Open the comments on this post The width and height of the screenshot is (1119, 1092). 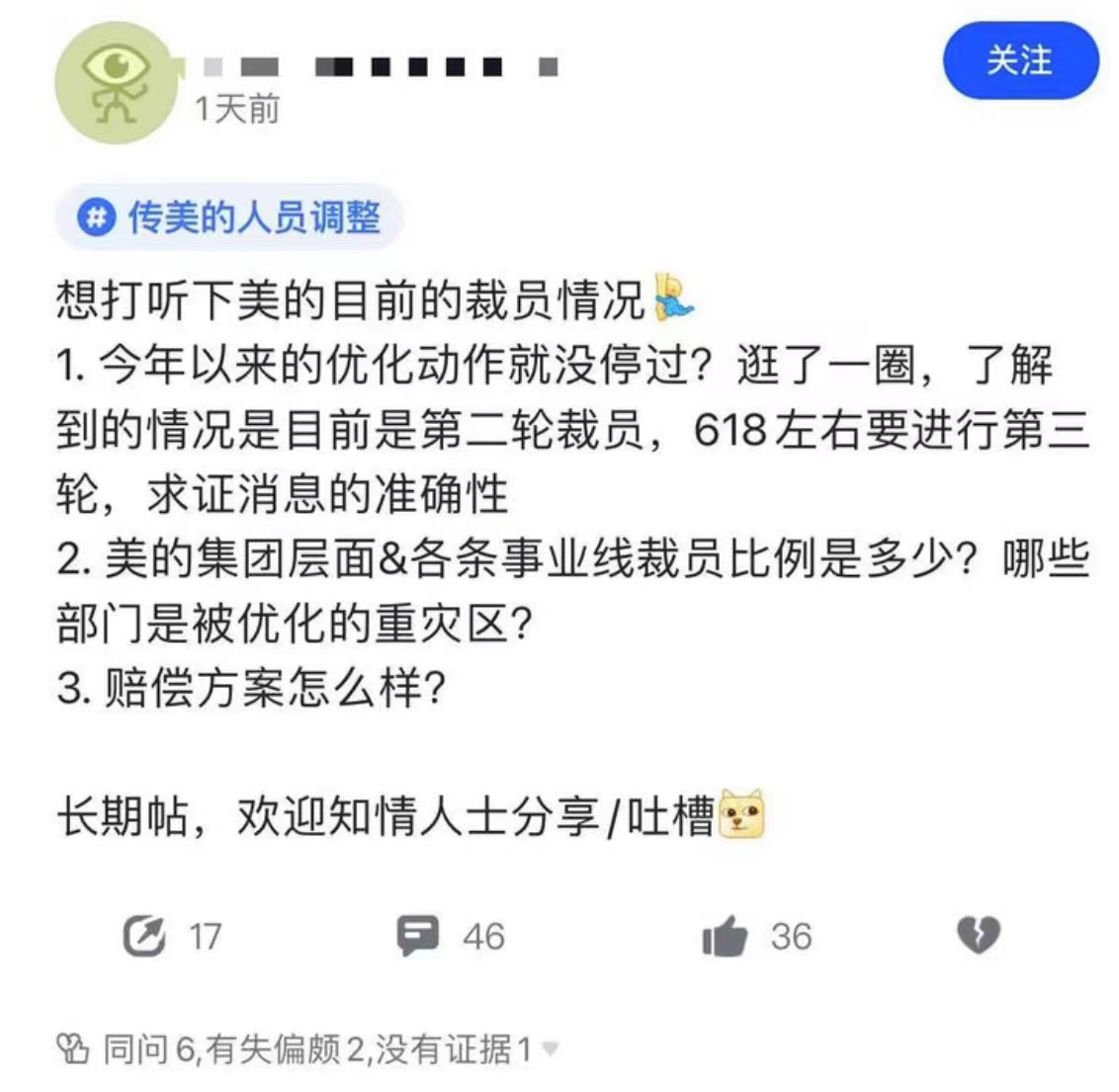[418, 935]
